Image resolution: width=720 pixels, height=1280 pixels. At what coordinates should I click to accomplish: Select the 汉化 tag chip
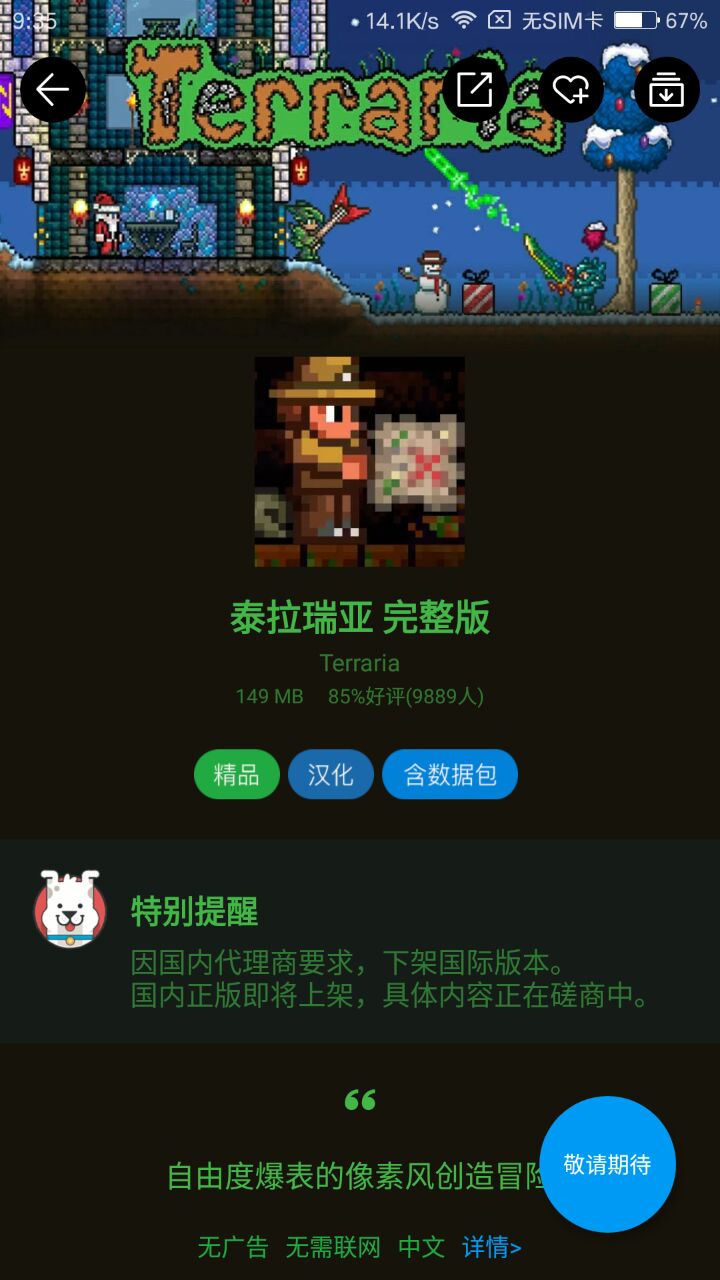point(331,774)
